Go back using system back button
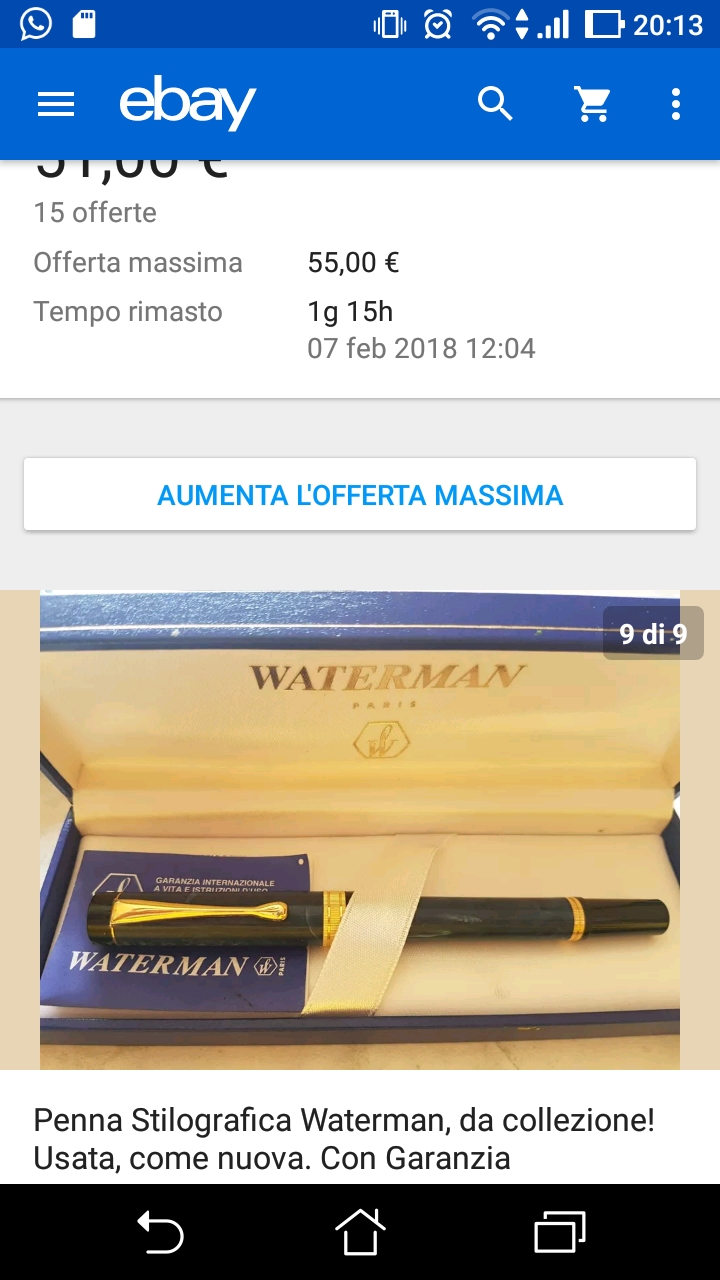 [160, 1231]
